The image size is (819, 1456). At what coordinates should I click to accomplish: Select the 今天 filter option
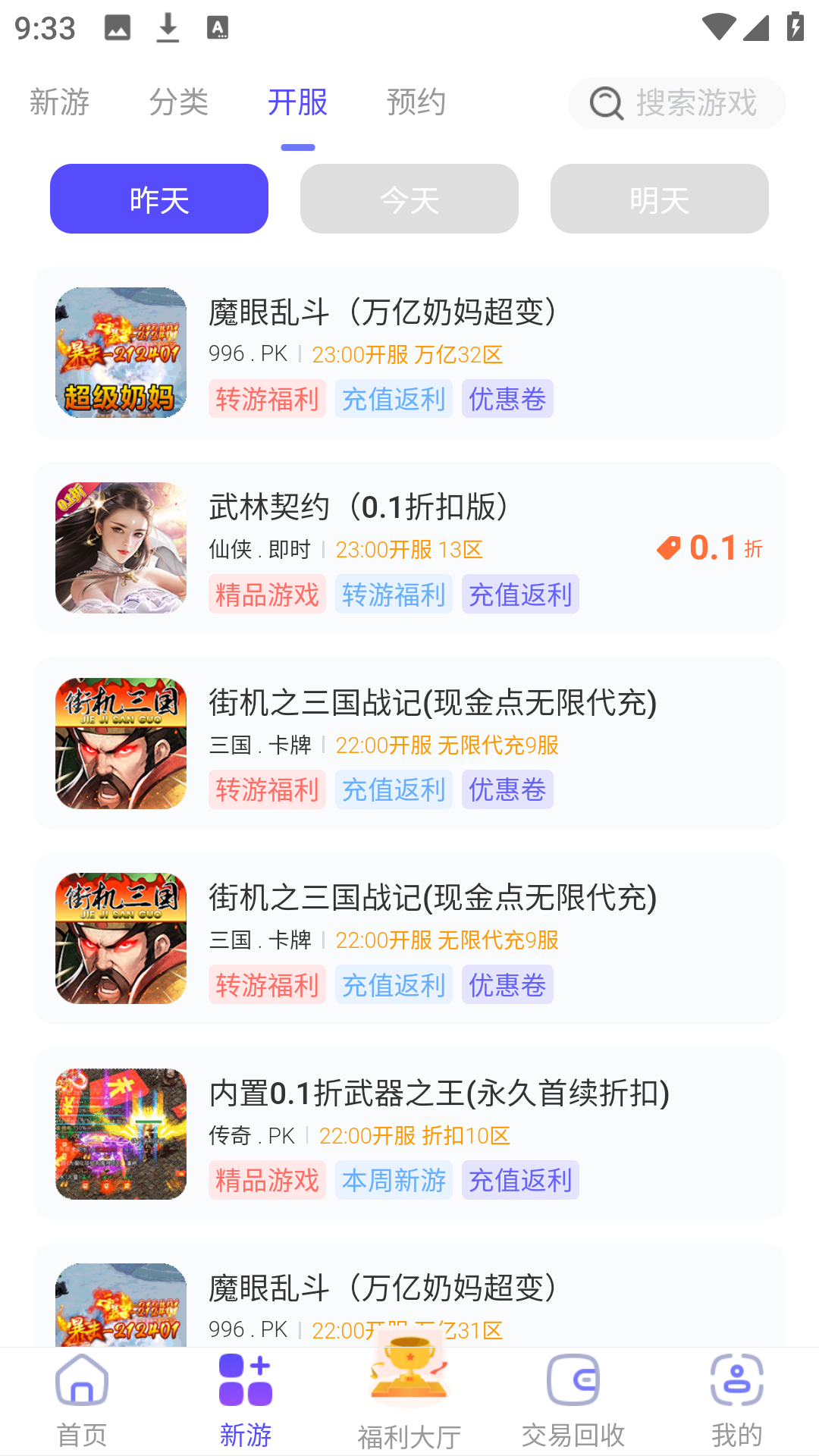(x=409, y=199)
